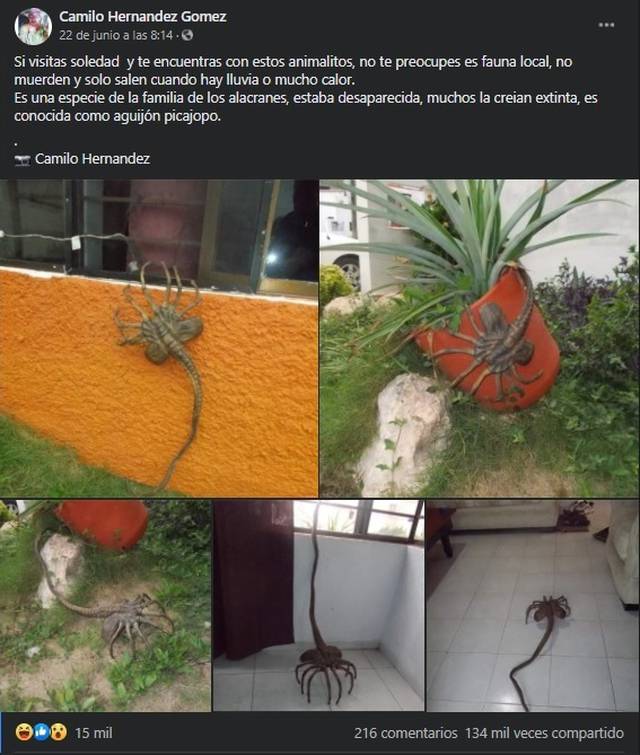
Task: View the photo of creature on orange wall
Action: (159, 338)
